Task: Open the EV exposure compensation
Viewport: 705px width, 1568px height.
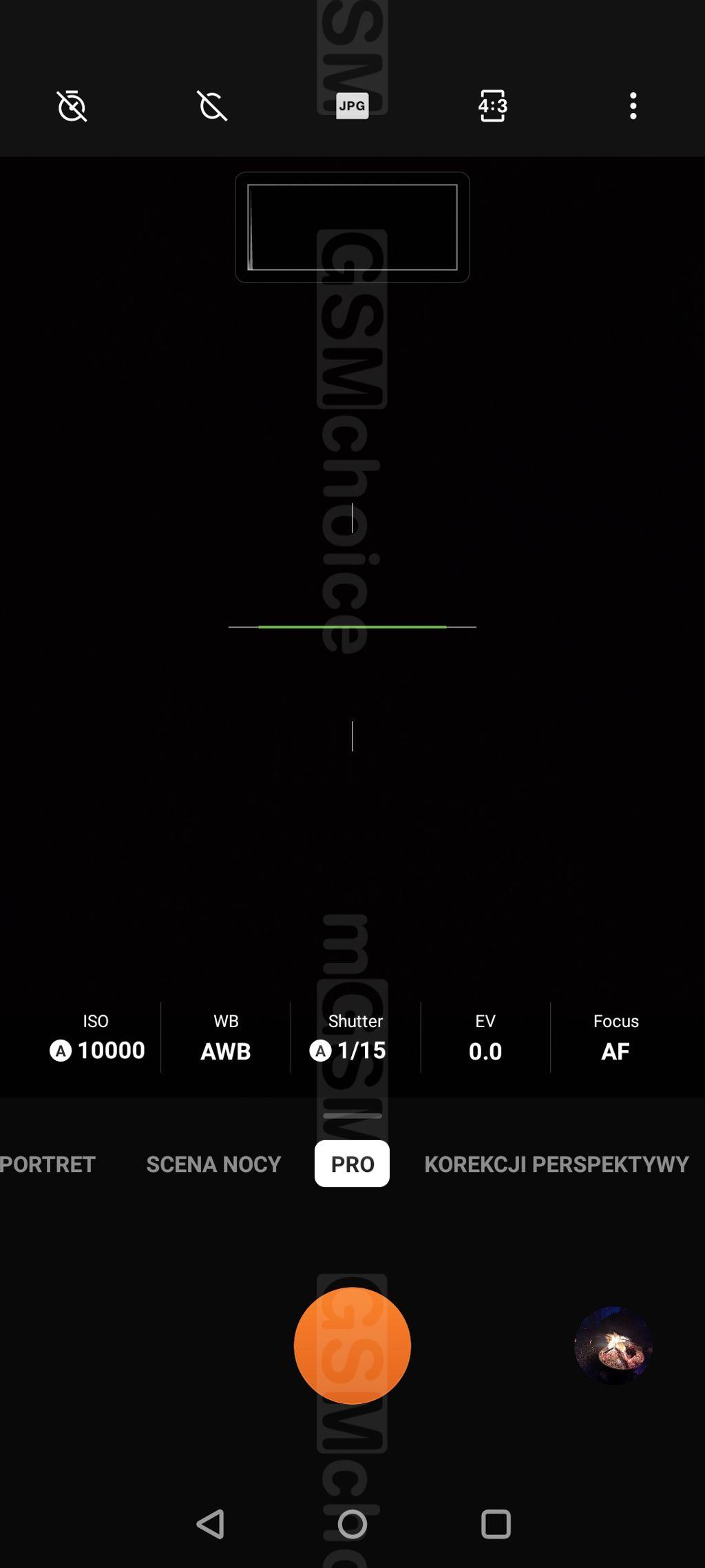Action: pyautogui.click(x=485, y=1038)
